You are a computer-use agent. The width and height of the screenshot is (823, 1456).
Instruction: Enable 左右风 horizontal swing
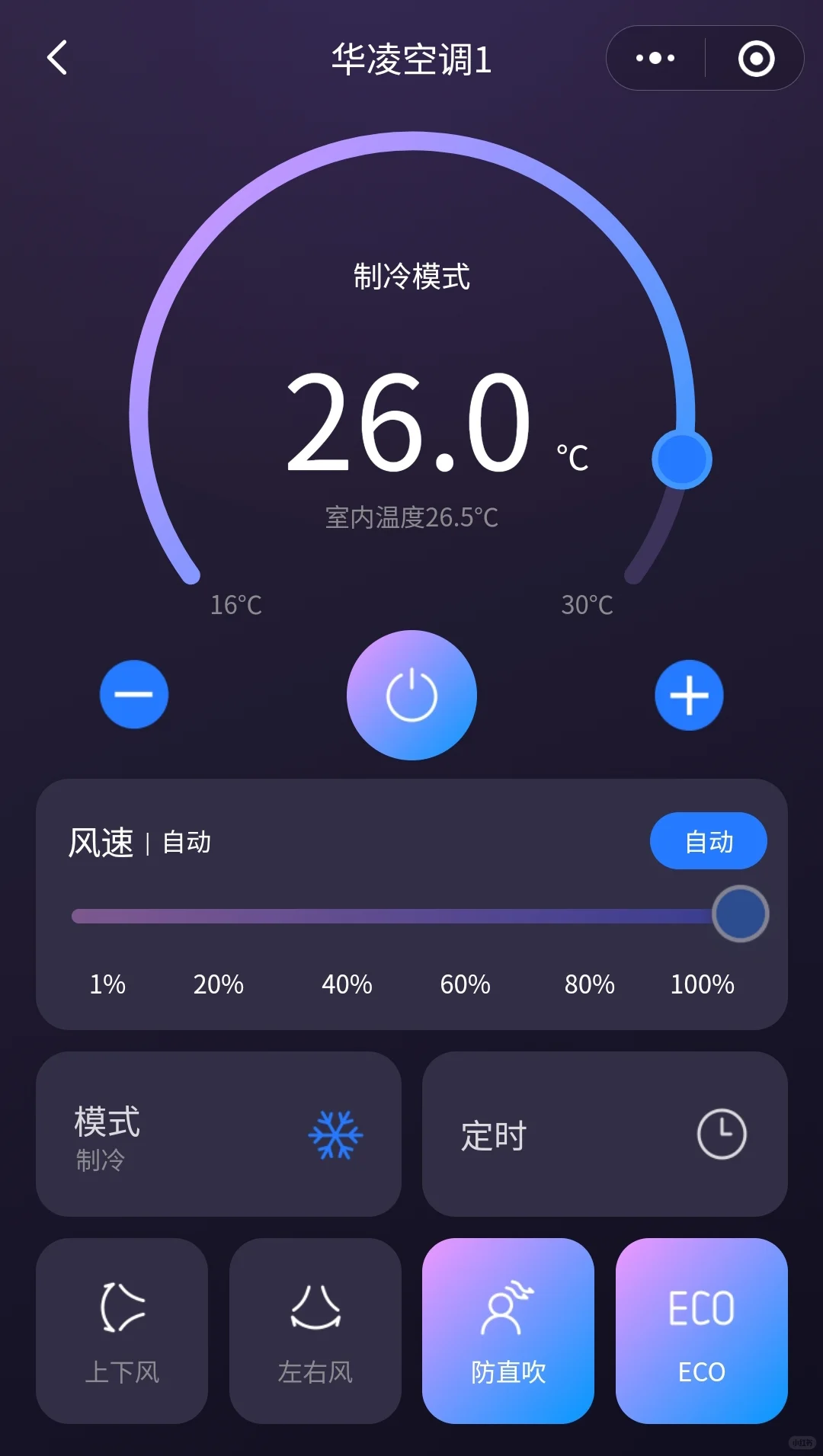point(315,1330)
